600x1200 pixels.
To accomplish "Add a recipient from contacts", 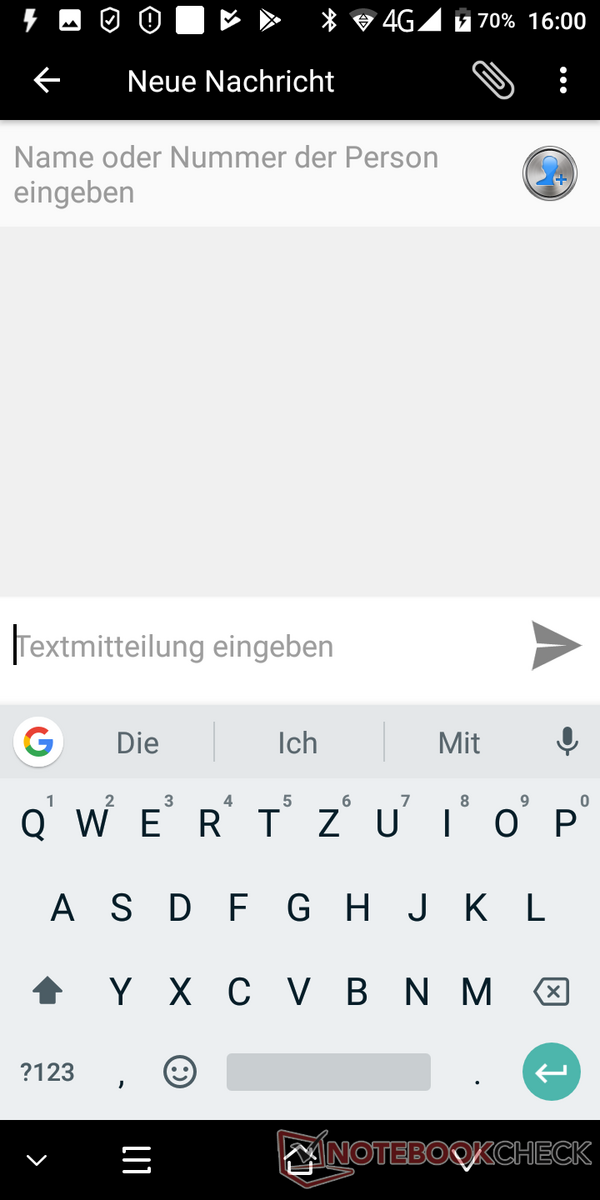I will [x=549, y=174].
